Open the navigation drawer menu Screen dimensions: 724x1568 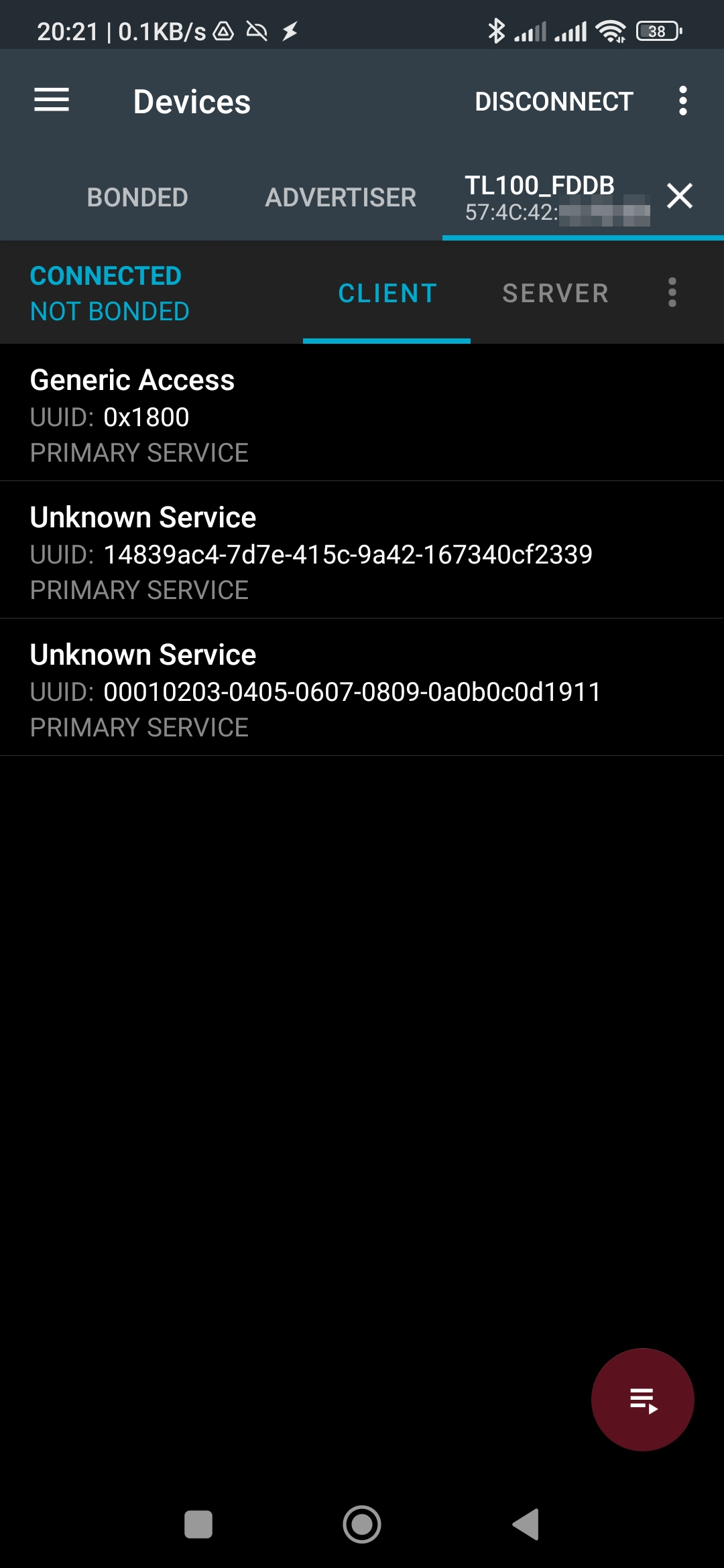52,101
